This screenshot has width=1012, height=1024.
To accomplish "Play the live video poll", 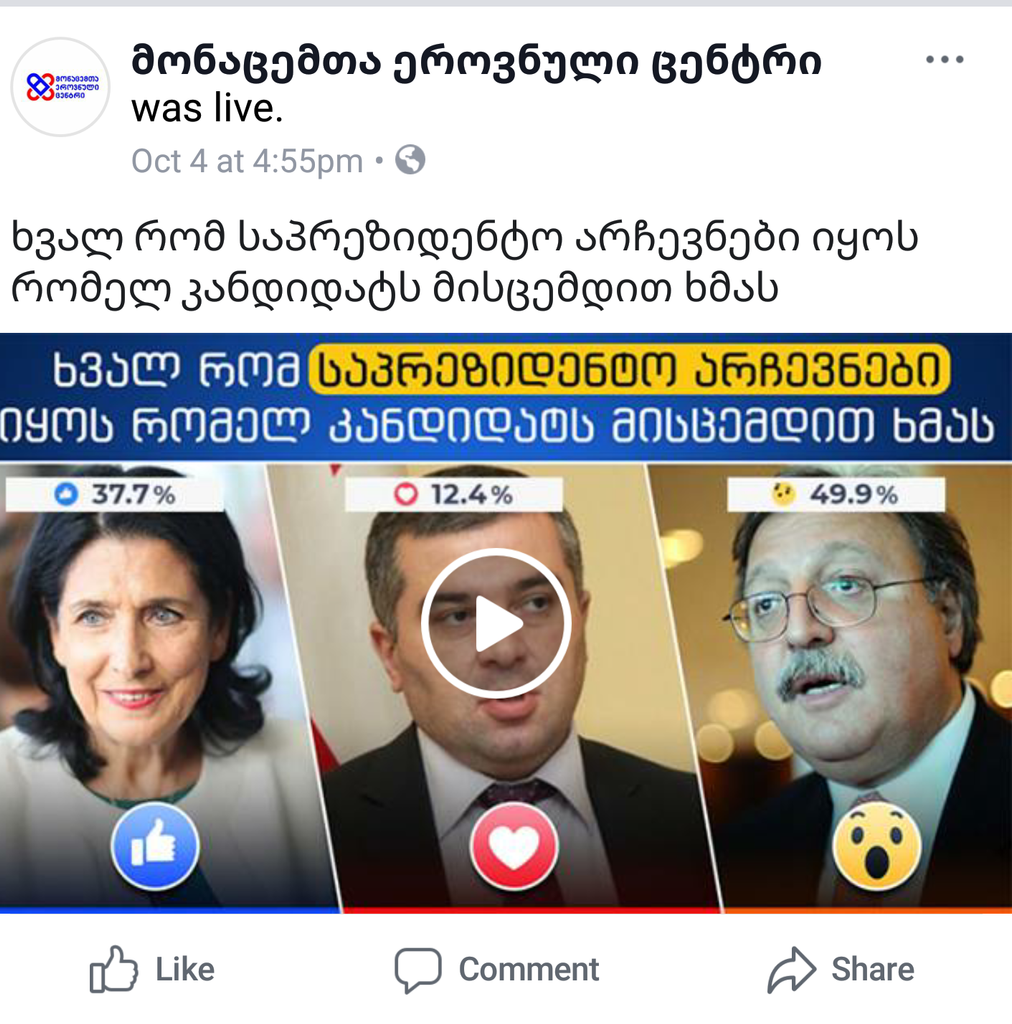I will (x=496, y=624).
